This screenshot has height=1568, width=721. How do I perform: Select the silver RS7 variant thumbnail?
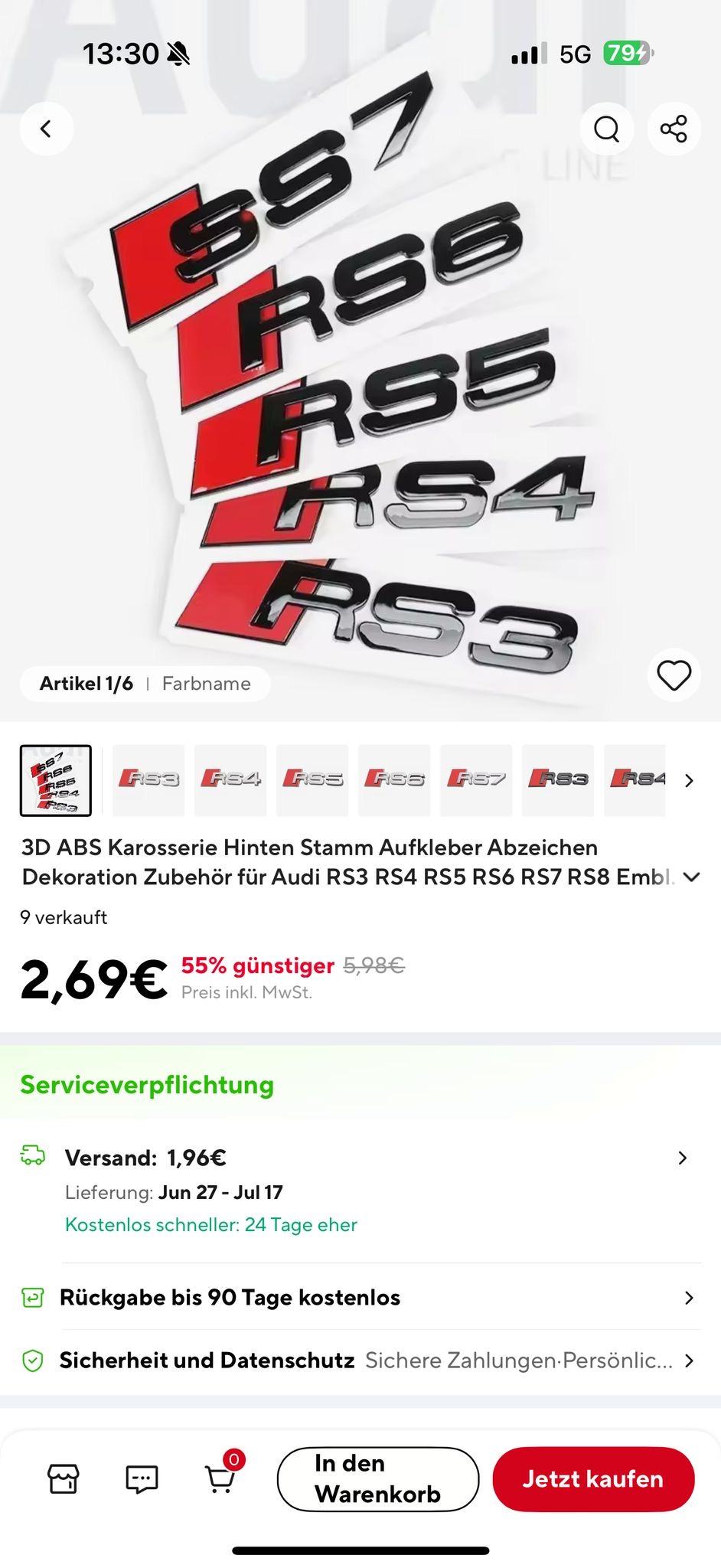click(x=476, y=779)
